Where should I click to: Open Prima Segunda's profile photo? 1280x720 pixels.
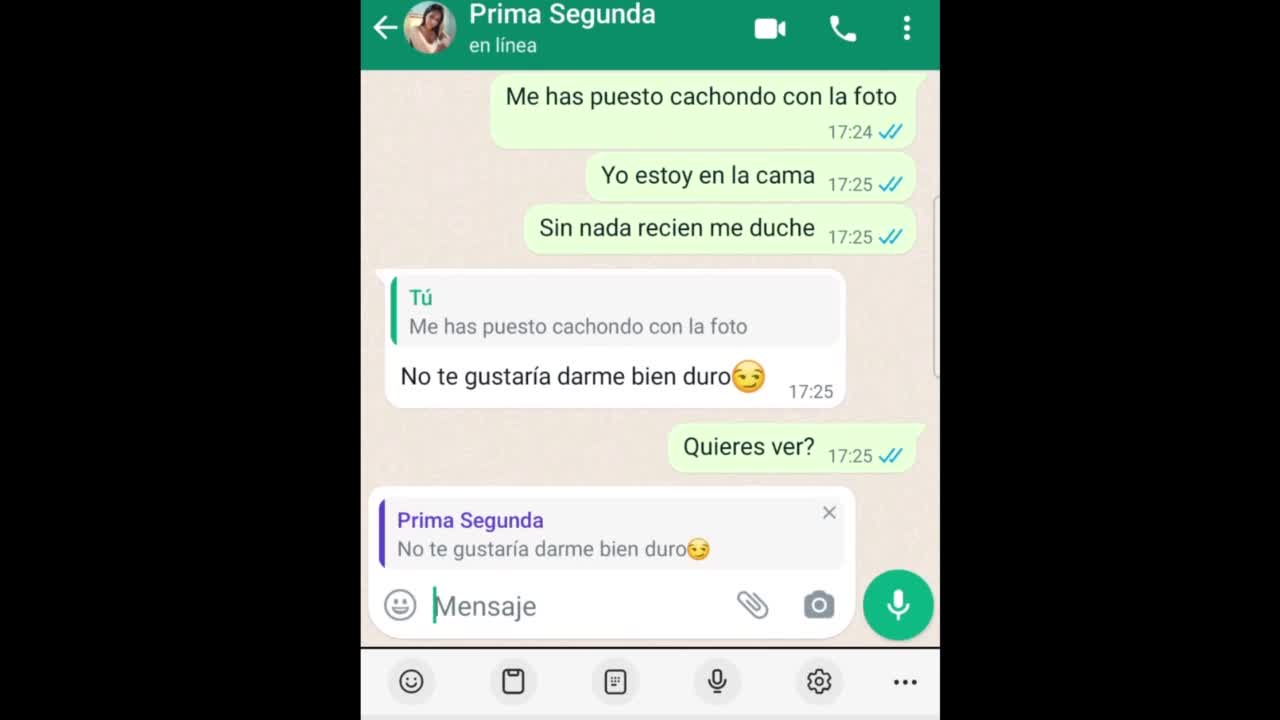(430, 28)
